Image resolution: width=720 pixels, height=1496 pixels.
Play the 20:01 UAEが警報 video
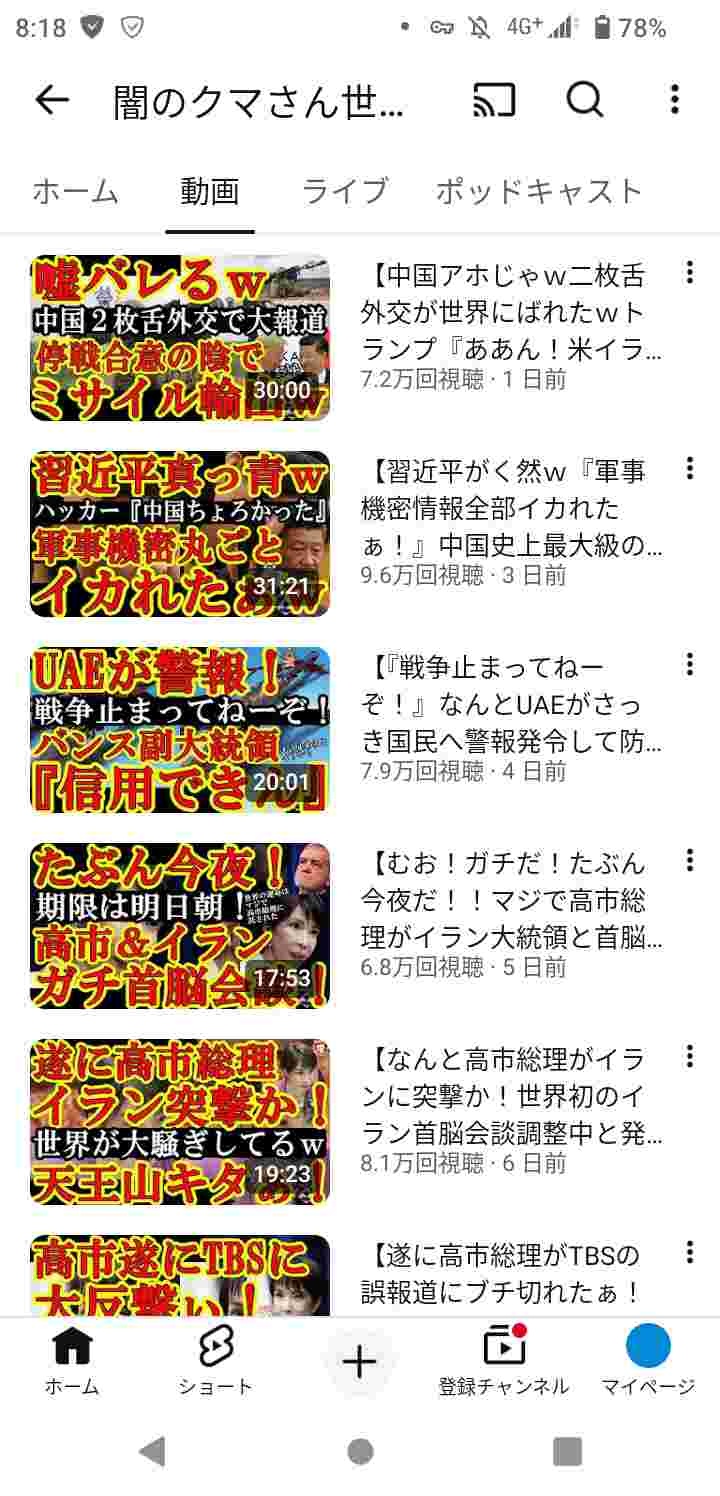(x=180, y=730)
